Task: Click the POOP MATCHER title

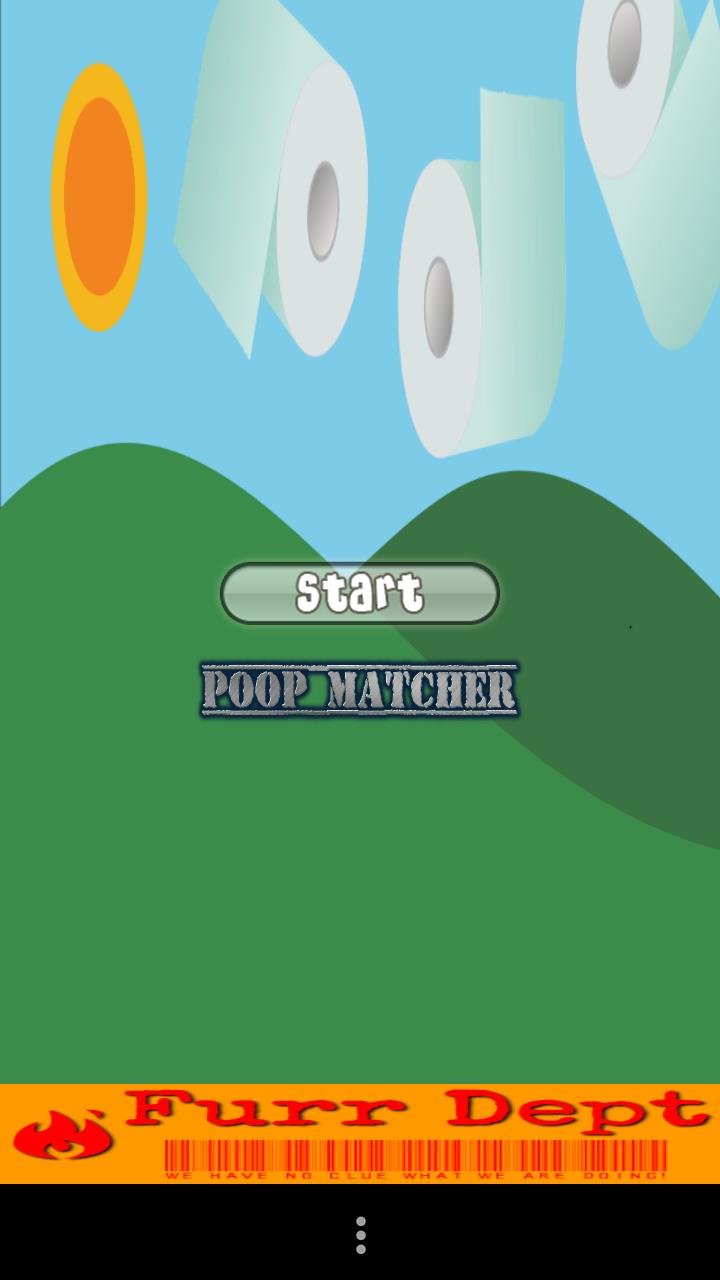Action: pyautogui.click(x=360, y=688)
